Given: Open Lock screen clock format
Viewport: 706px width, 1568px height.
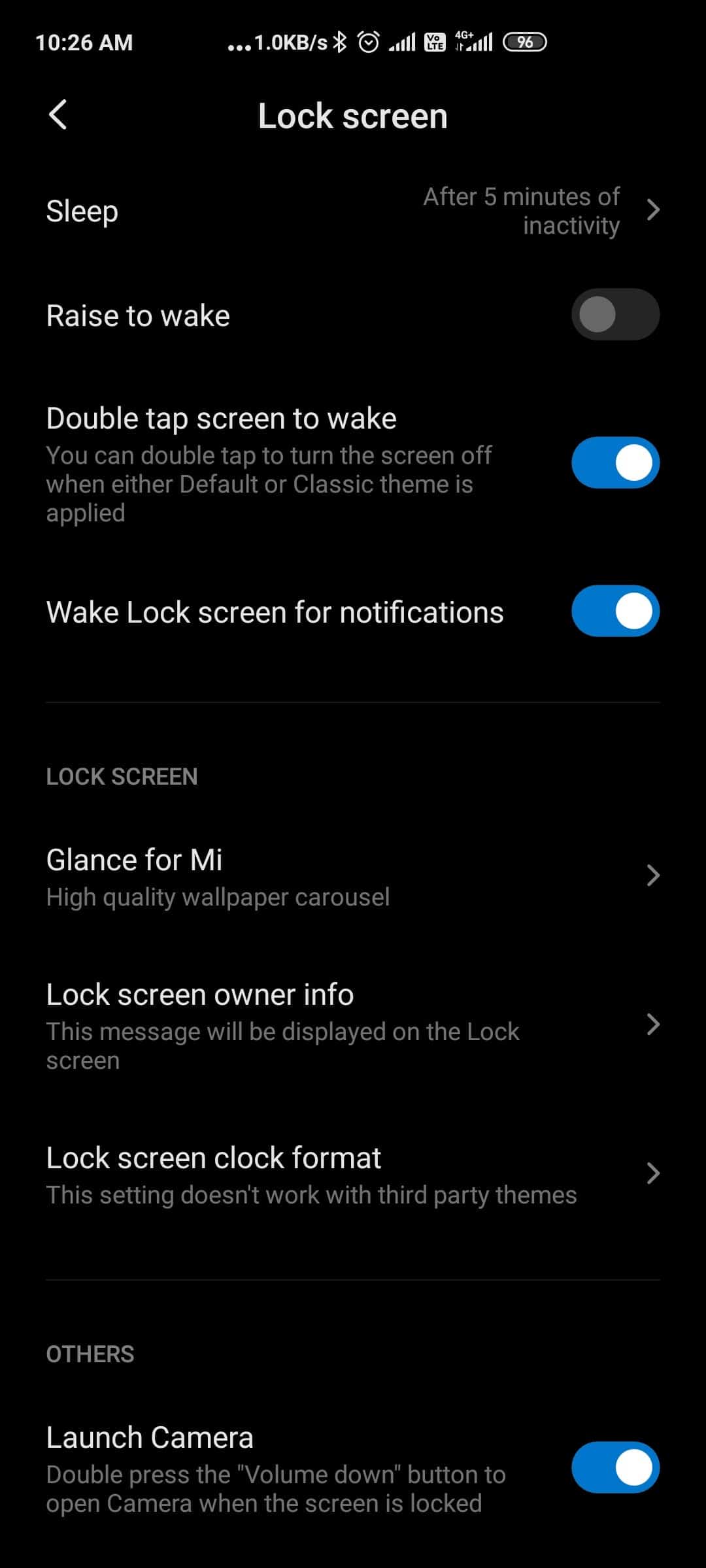Looking at the screenshot, I should click(x=353, y=1174).
